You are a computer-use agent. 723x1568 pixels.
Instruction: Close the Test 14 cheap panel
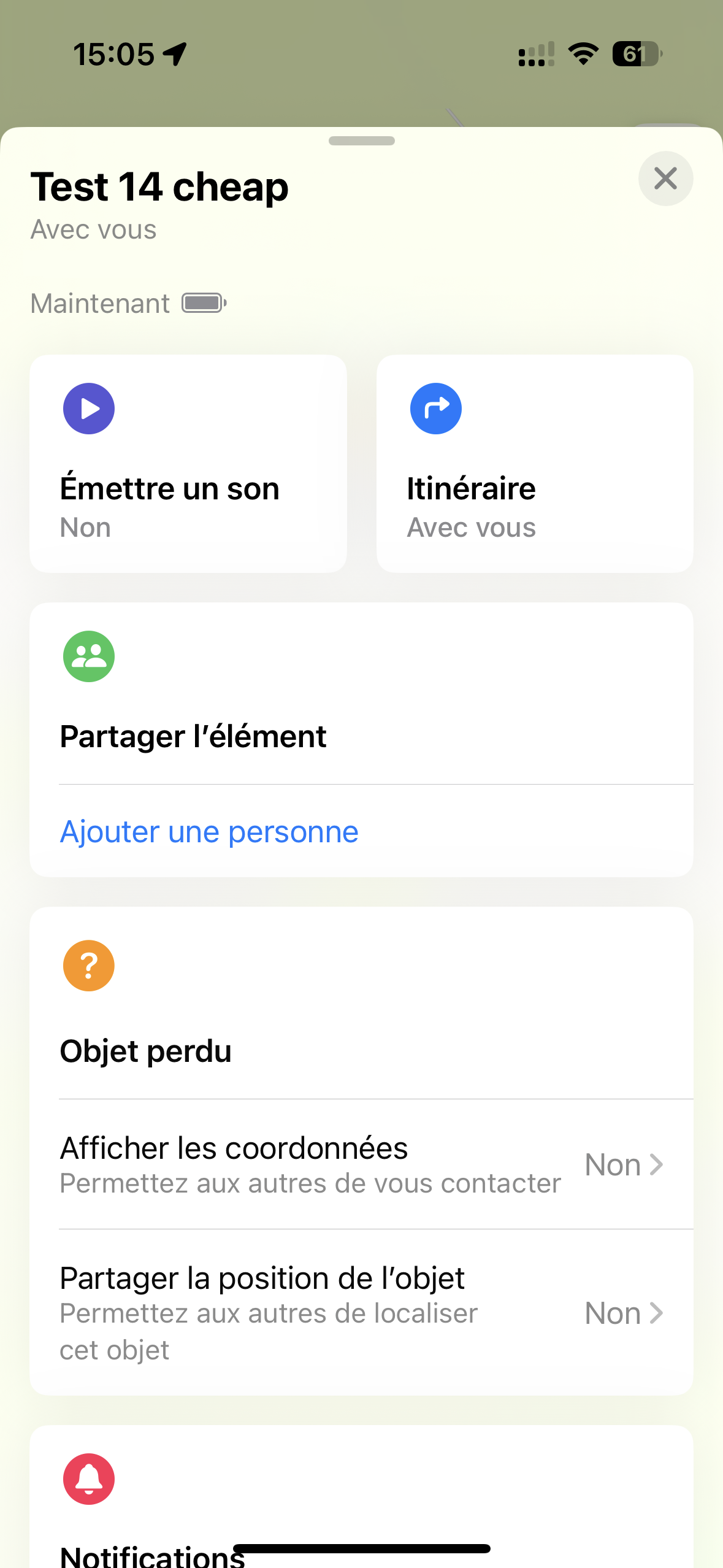point(665,179)
